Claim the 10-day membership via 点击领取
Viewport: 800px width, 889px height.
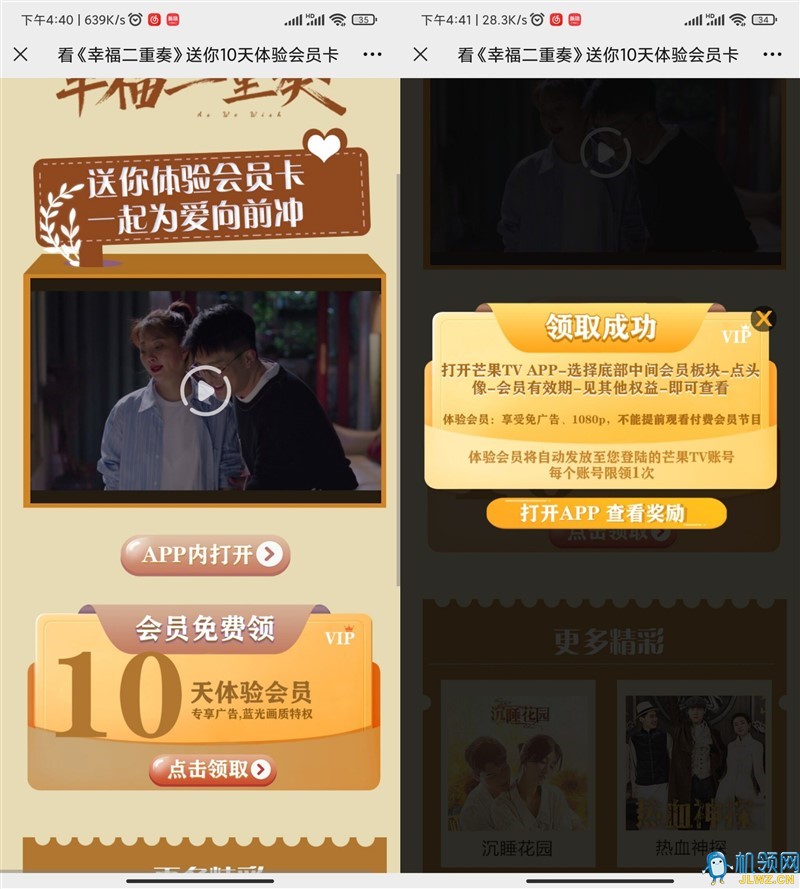click(213, 769)
